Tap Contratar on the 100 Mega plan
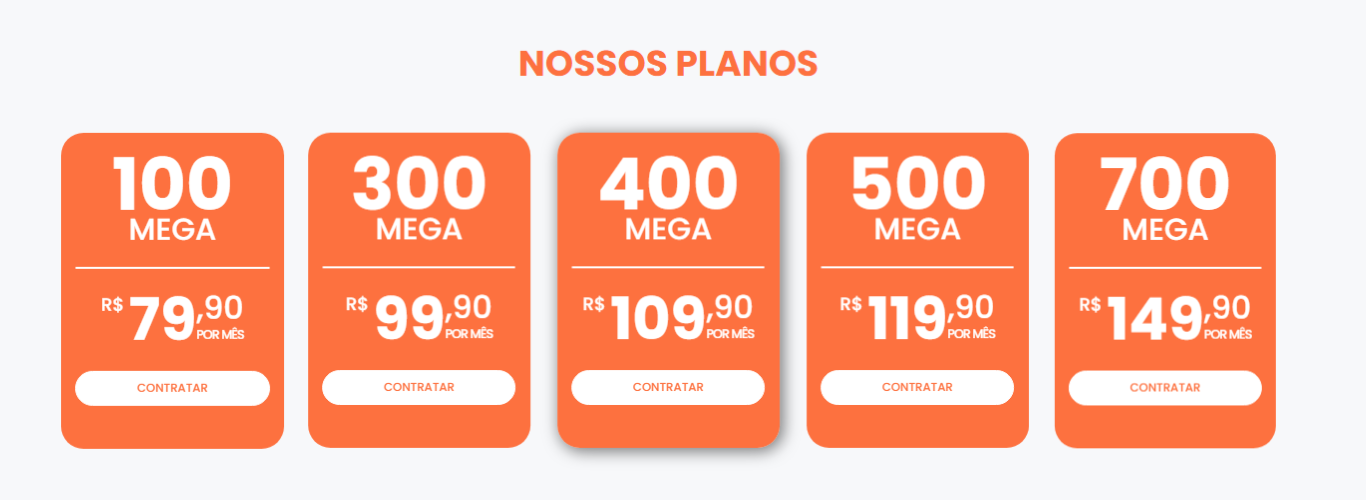The image size is (1366, 500). [172, 388]
